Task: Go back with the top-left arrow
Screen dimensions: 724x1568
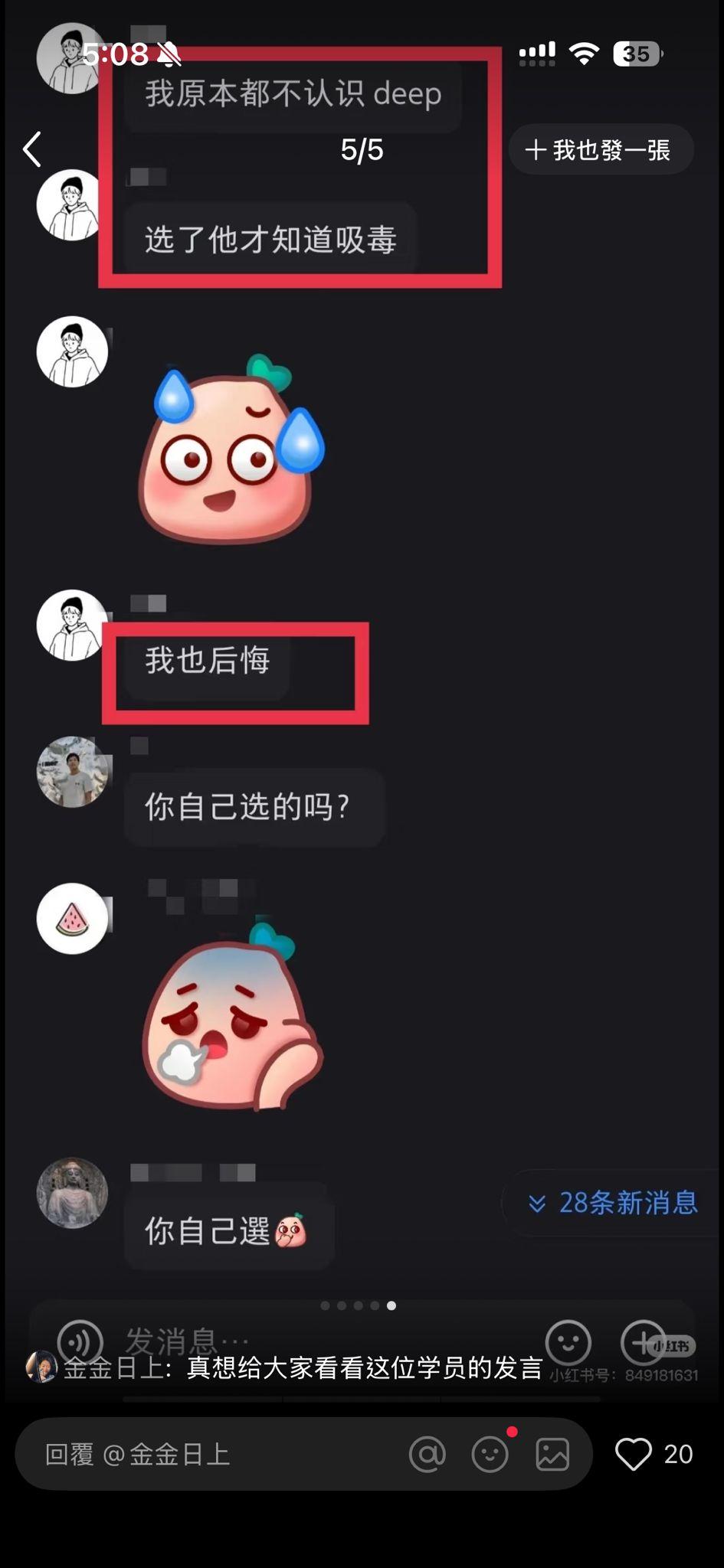Action: (32, 149)
